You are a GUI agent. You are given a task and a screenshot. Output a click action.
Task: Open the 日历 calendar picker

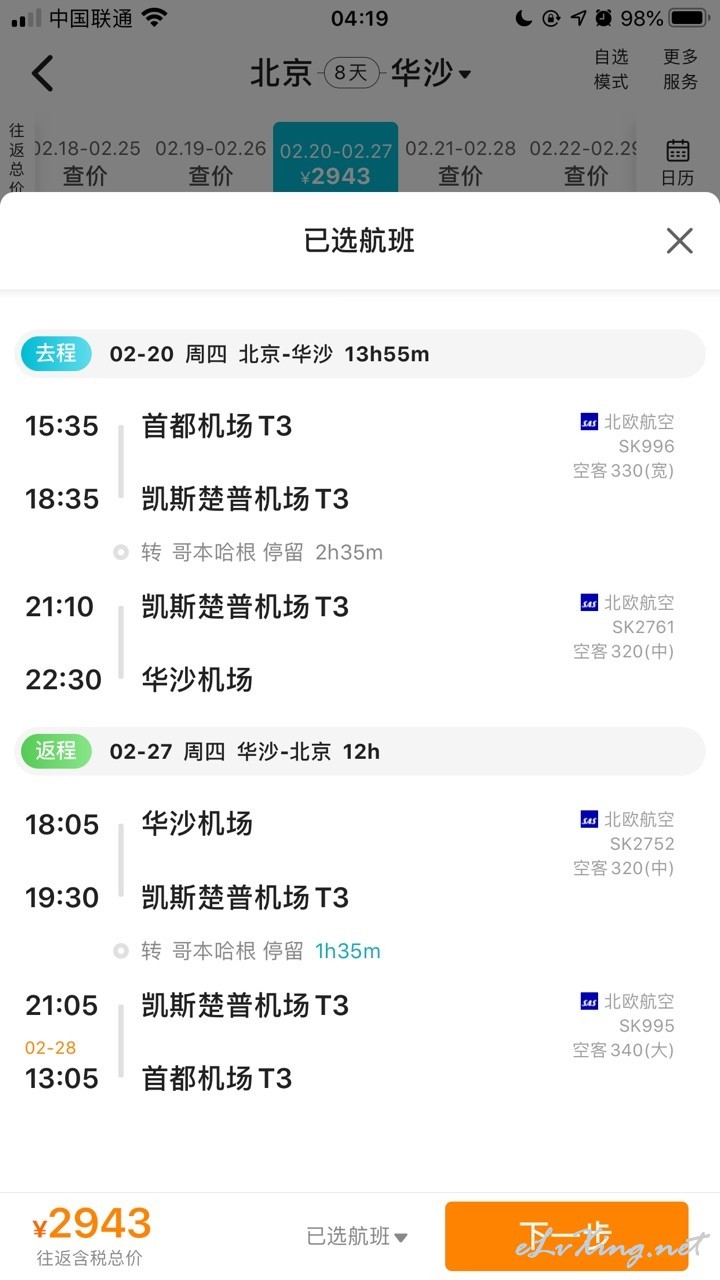point(678,162)
